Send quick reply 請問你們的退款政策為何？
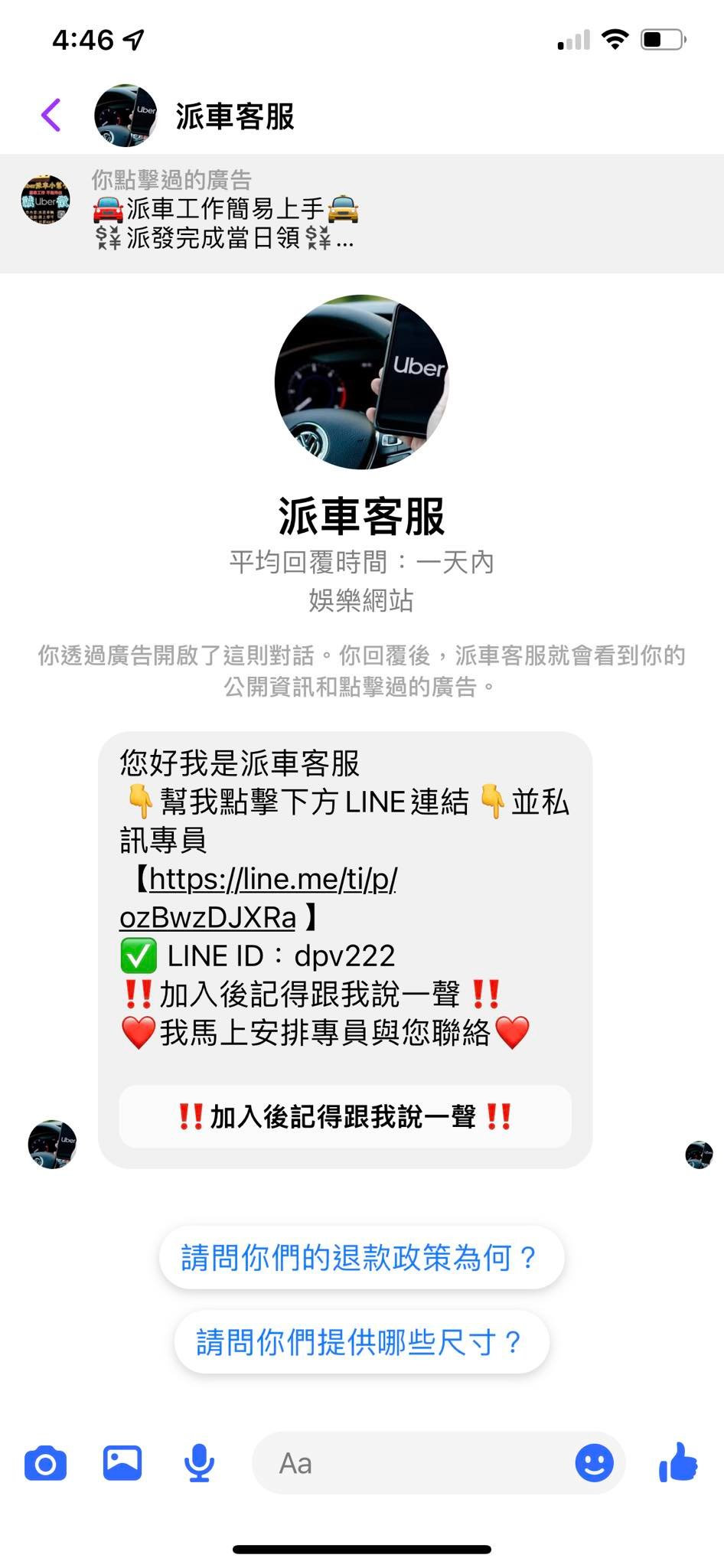This screenshot has width=724, height=1568. (361, 1258)
